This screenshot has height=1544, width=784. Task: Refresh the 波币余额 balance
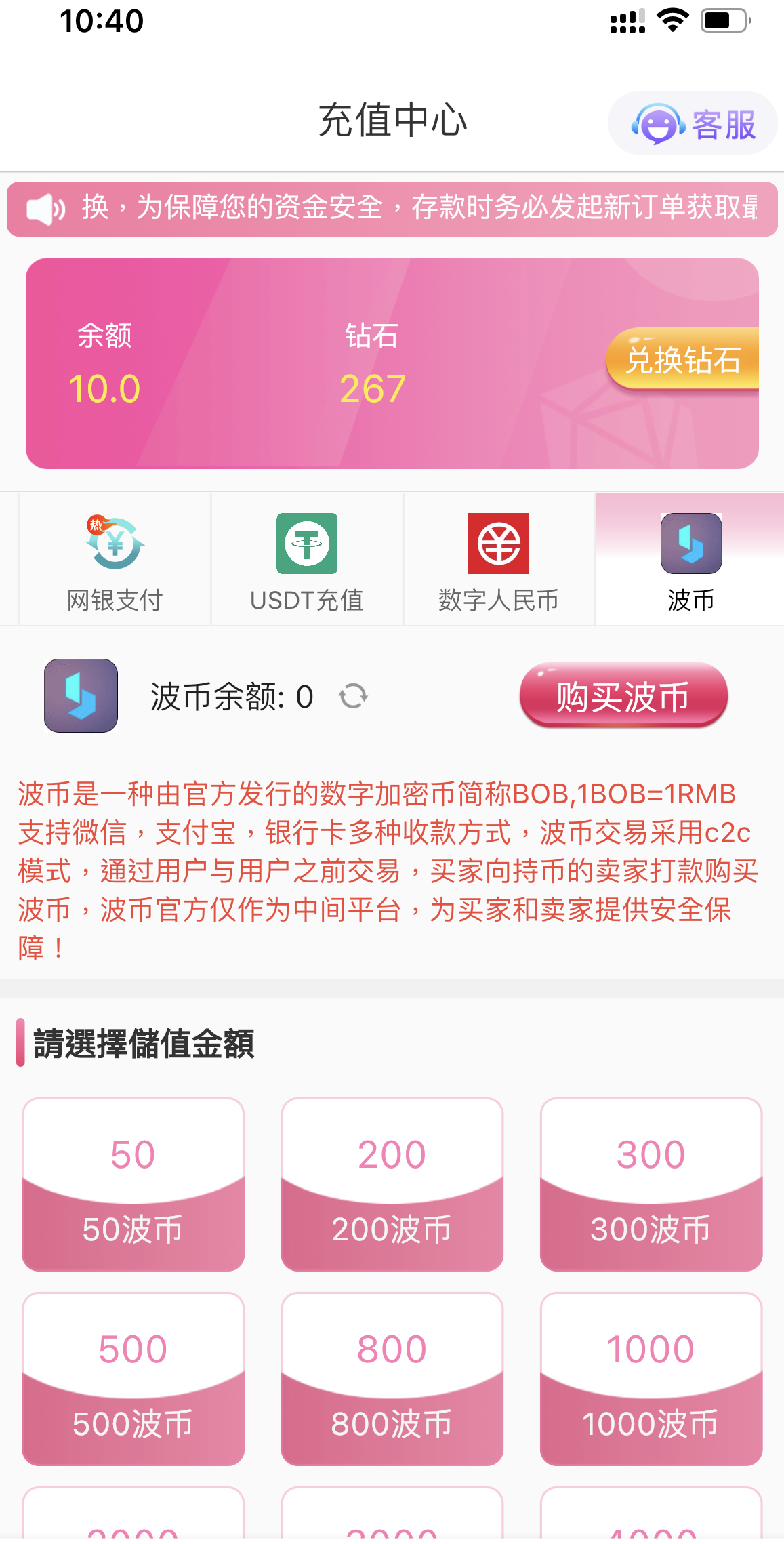[353, 696]
